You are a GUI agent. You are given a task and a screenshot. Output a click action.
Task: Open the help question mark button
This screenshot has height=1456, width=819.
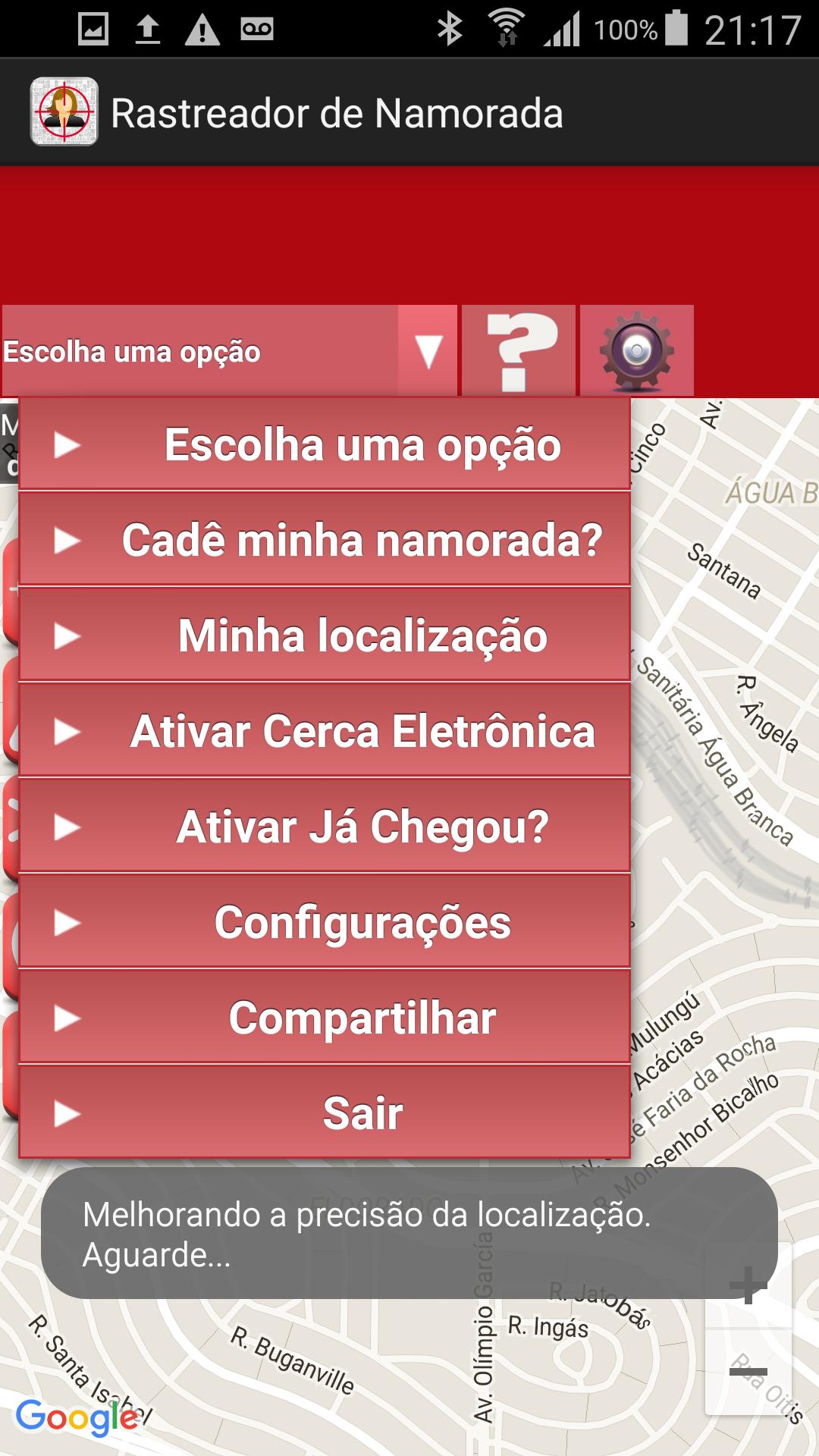[x=519, y=351]
